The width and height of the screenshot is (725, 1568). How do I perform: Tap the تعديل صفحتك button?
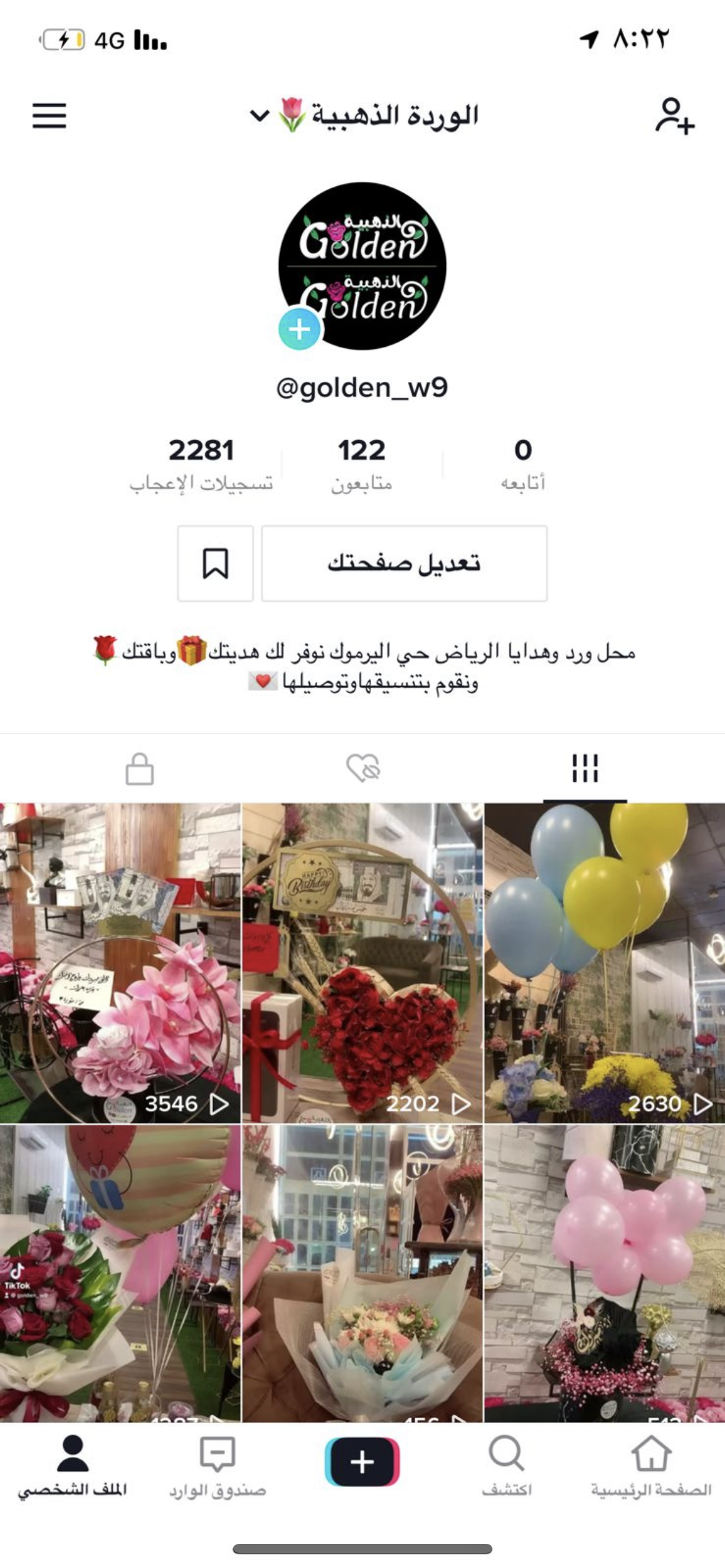click(x=404, y=563)
